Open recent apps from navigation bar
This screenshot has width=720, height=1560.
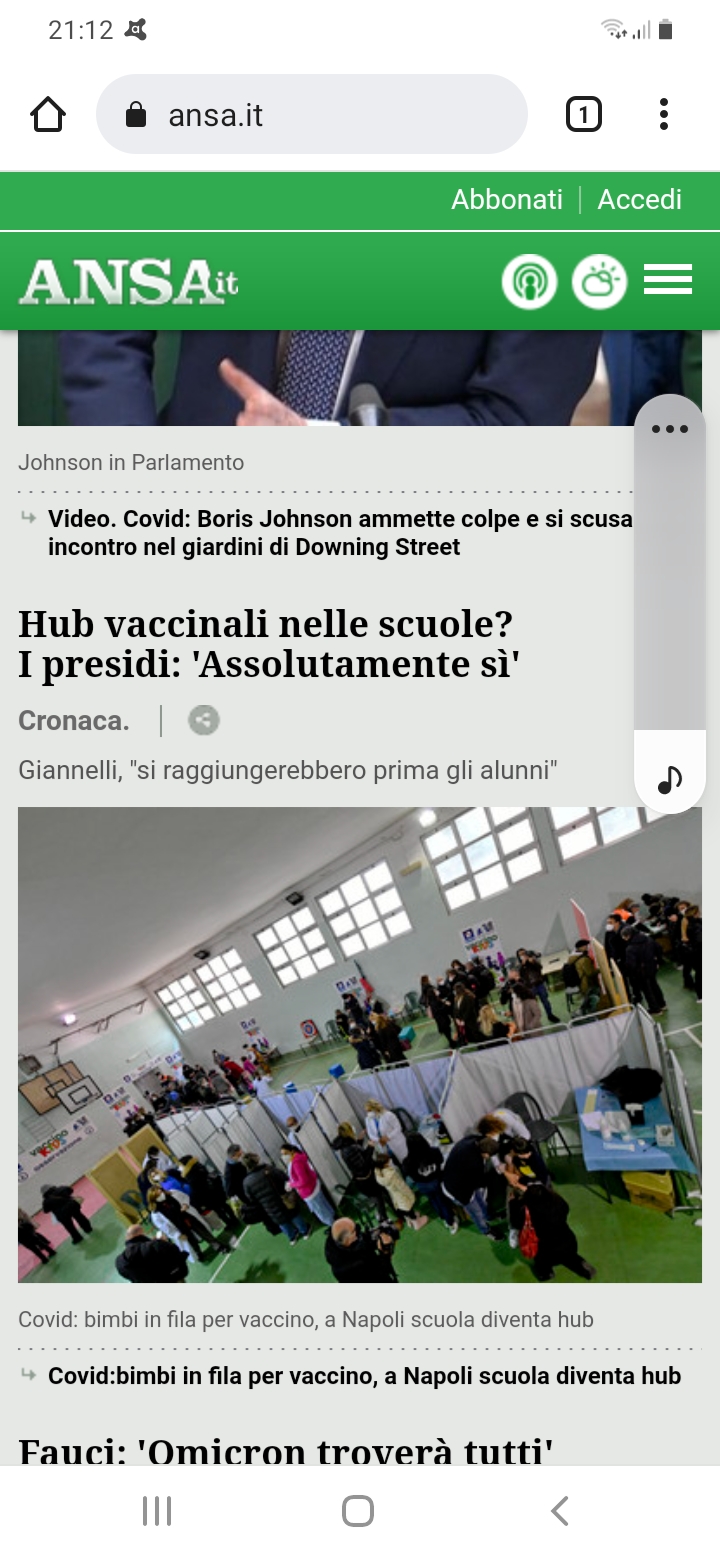(x=157, y=1511)
